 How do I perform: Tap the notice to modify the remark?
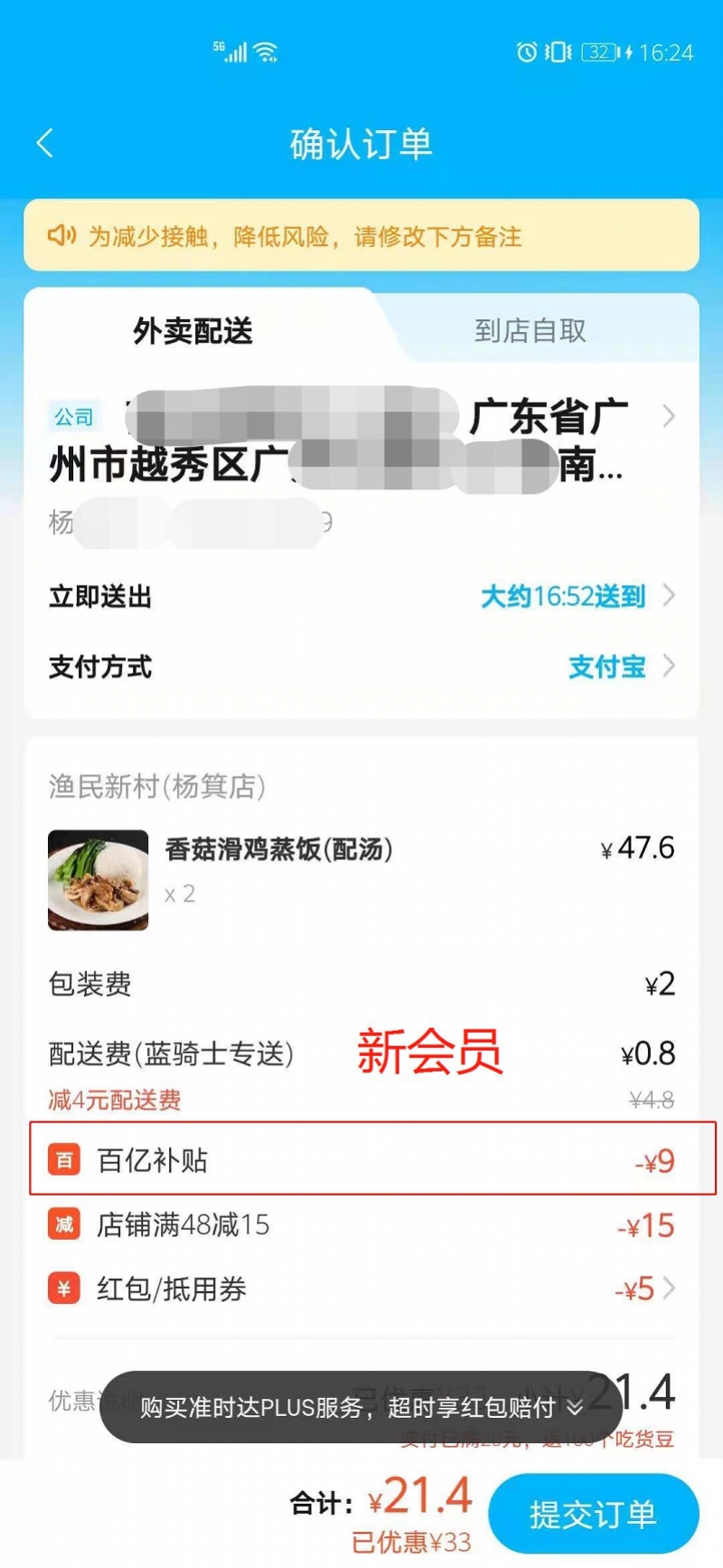click(361, 237)
